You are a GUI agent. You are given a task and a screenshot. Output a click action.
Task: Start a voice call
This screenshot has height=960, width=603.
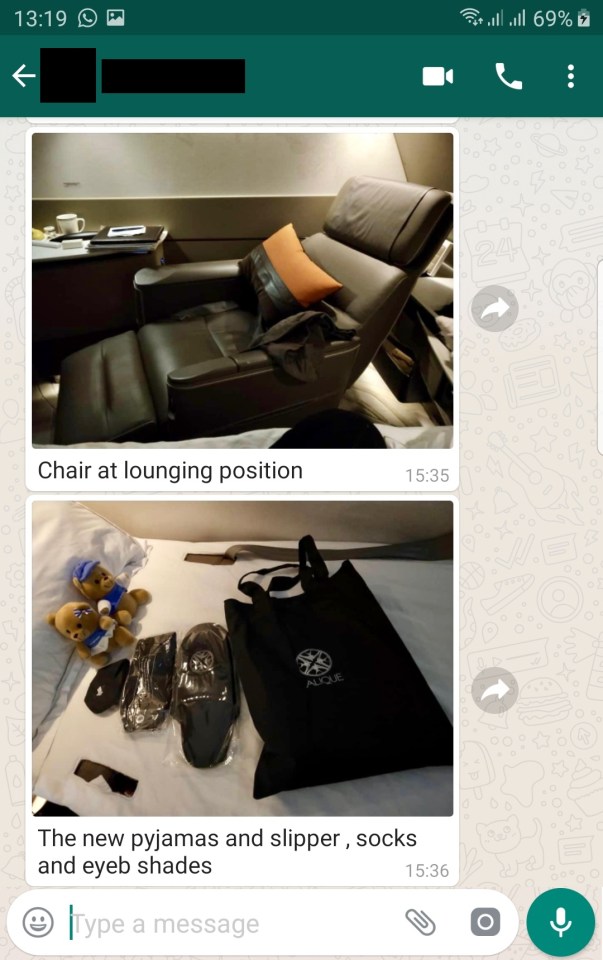point(509,76)
